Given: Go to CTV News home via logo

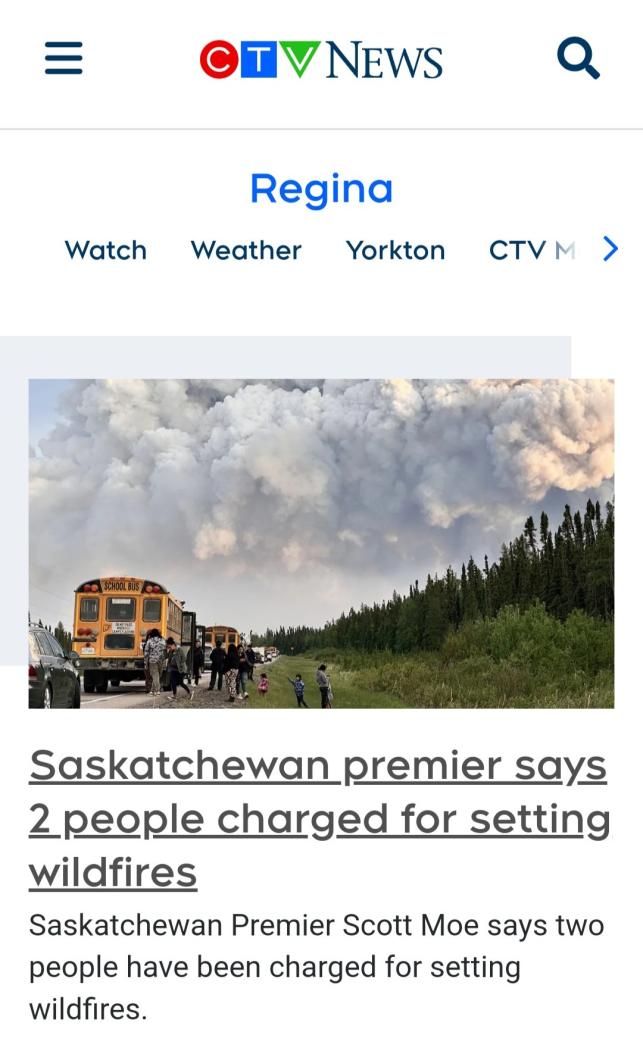Looking at the screenshot, I should point(321,60).
